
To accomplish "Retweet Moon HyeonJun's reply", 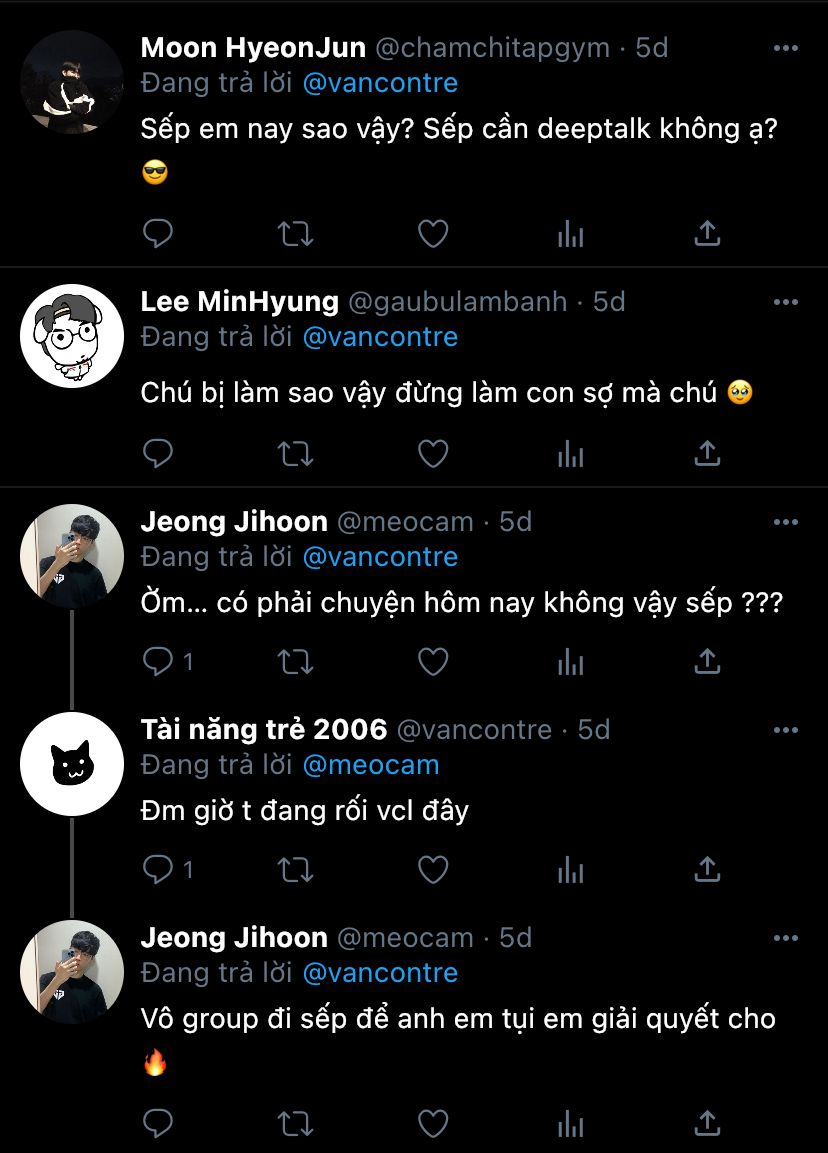I will click(294, 234).
